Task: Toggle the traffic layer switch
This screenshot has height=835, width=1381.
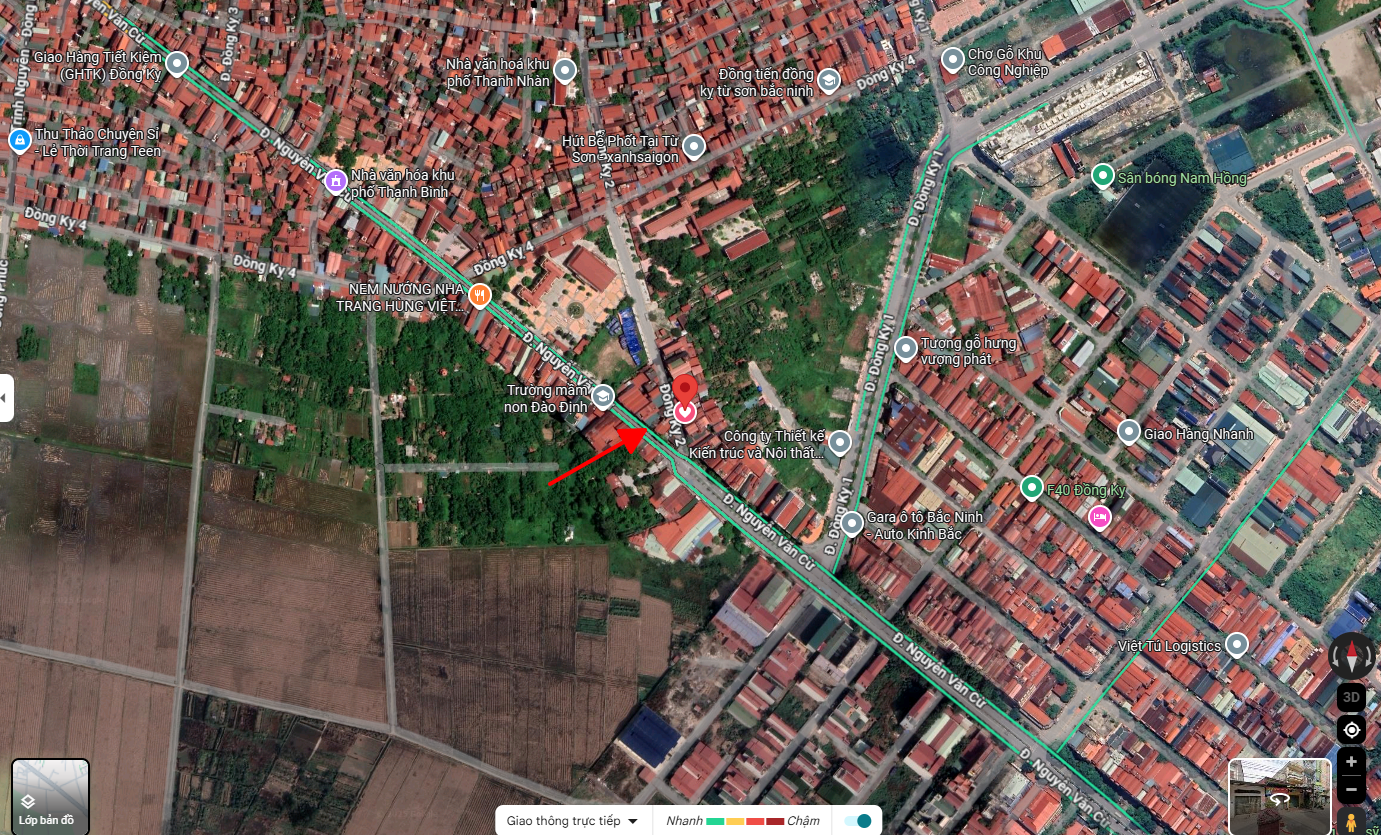Action: [858, 821]
